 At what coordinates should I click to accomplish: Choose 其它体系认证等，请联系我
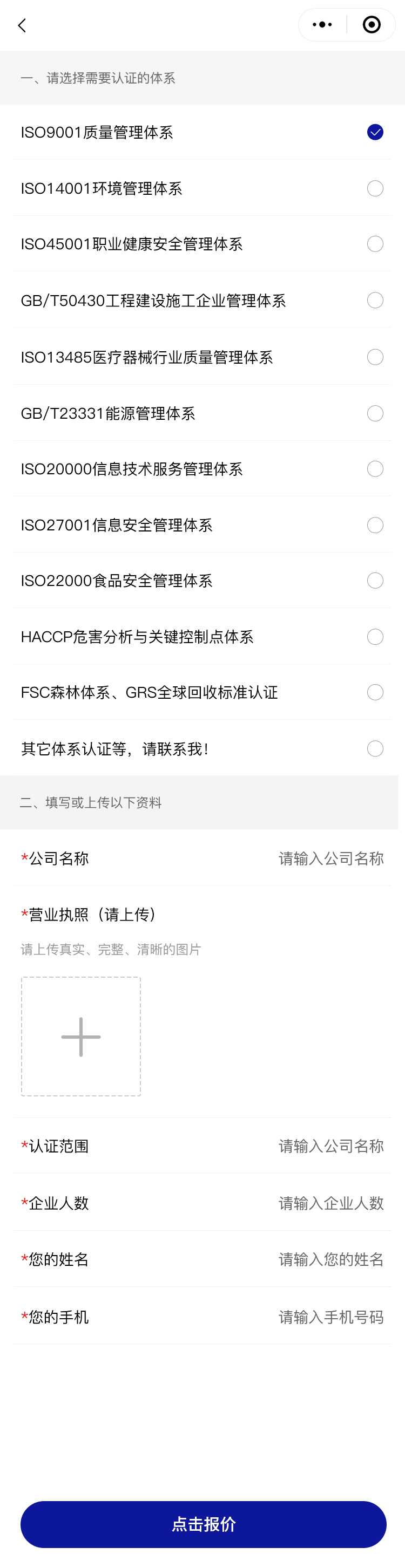coord(375,749)
